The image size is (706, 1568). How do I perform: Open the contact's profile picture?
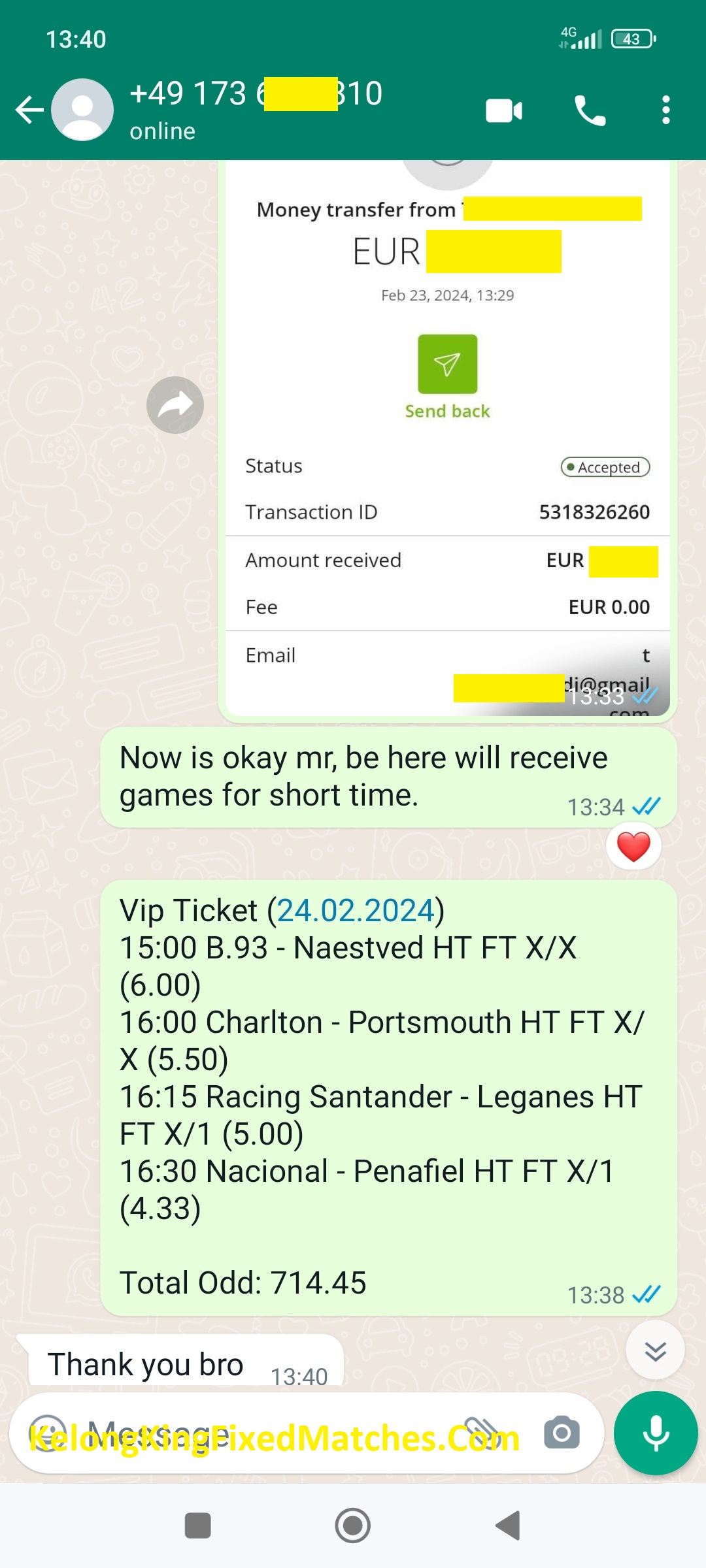[82, 110]
